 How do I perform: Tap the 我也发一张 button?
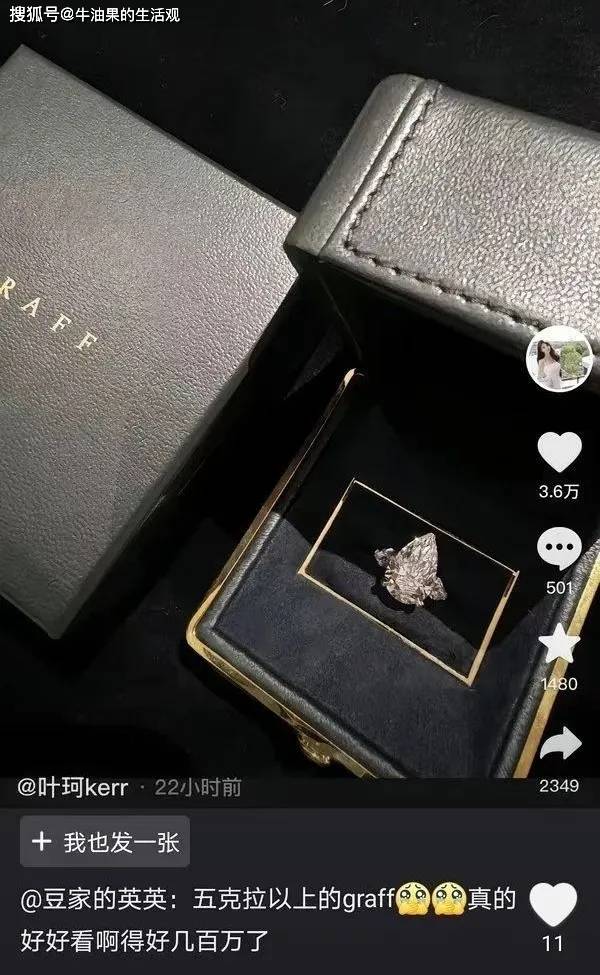click(105, 842)
